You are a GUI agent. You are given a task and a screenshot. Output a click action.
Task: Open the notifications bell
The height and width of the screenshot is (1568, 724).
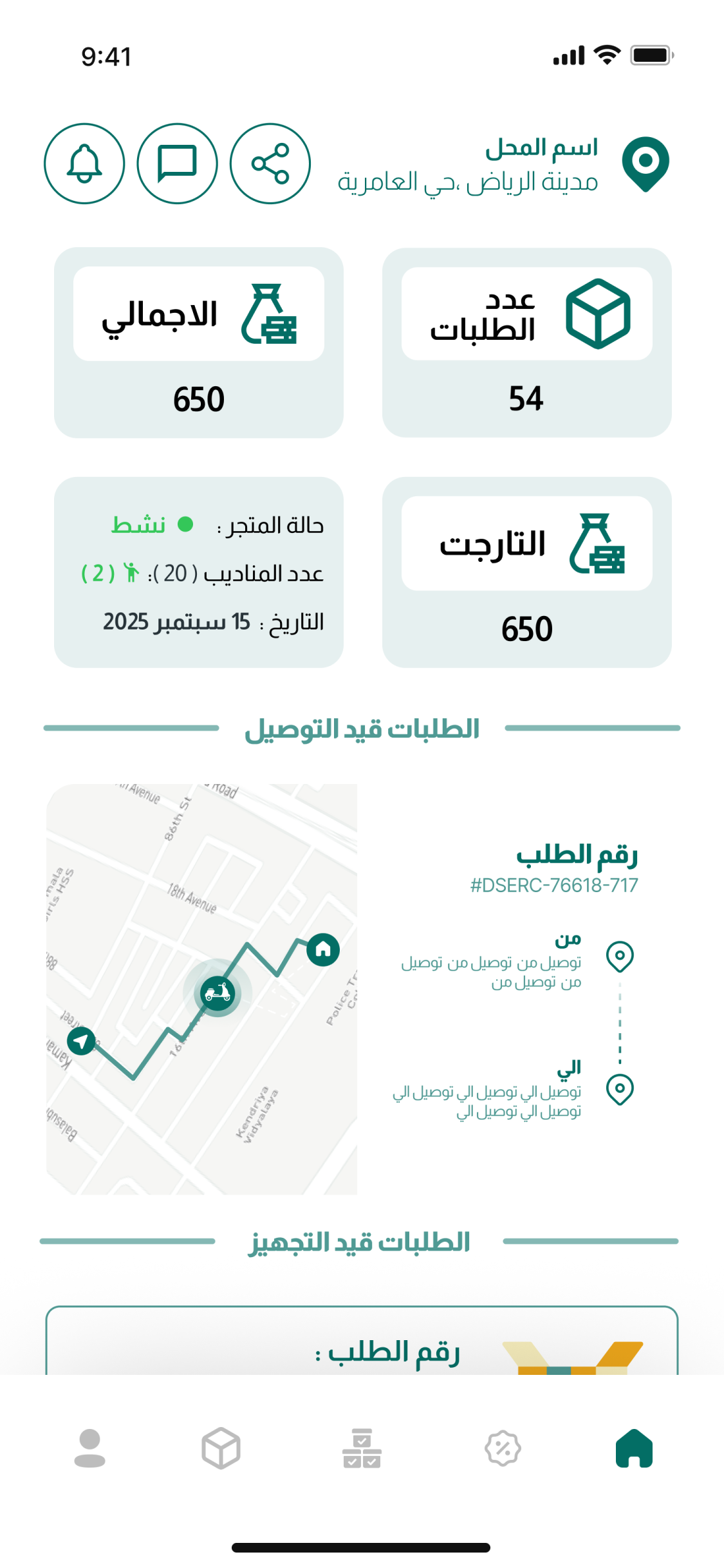(x=84, y=163)
